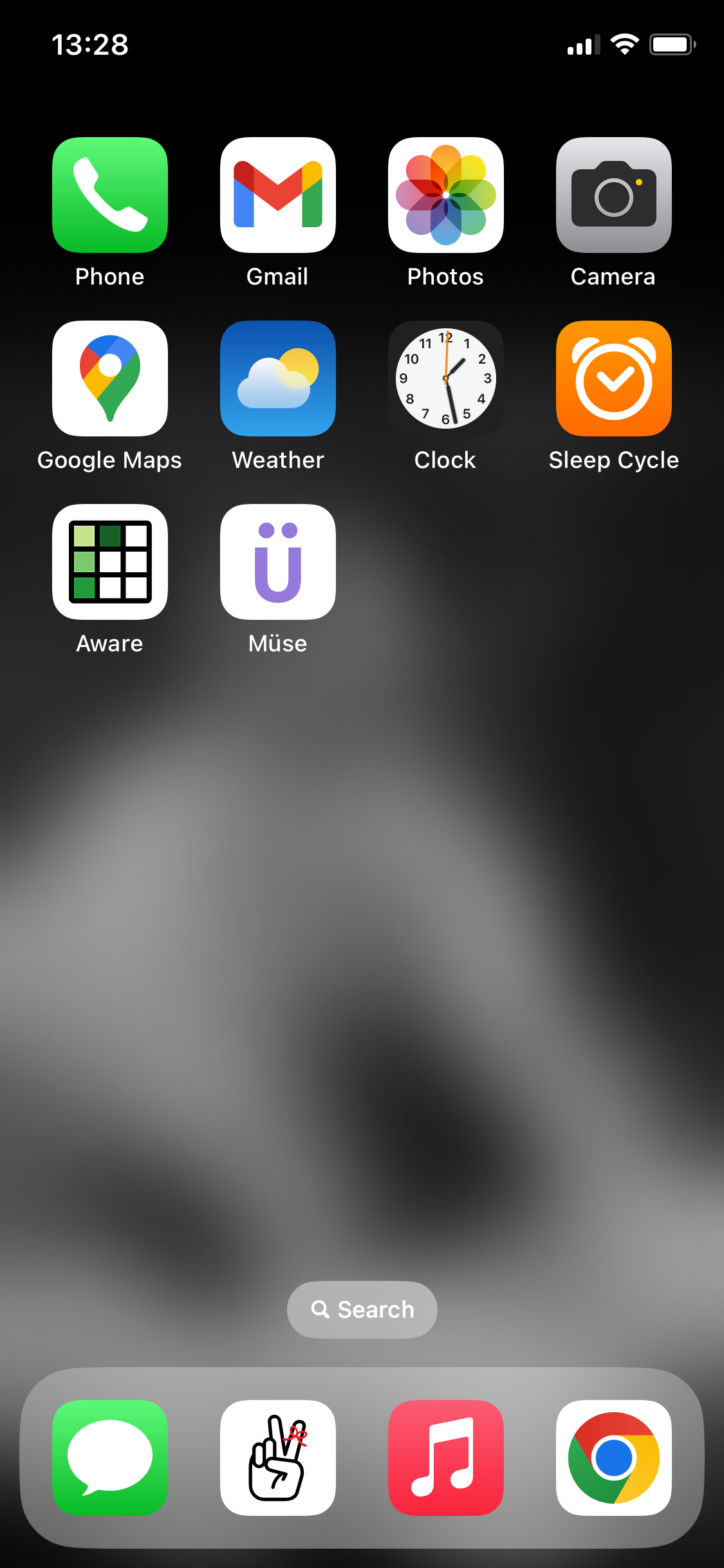Launch Music from the dock

(446, 1458)
